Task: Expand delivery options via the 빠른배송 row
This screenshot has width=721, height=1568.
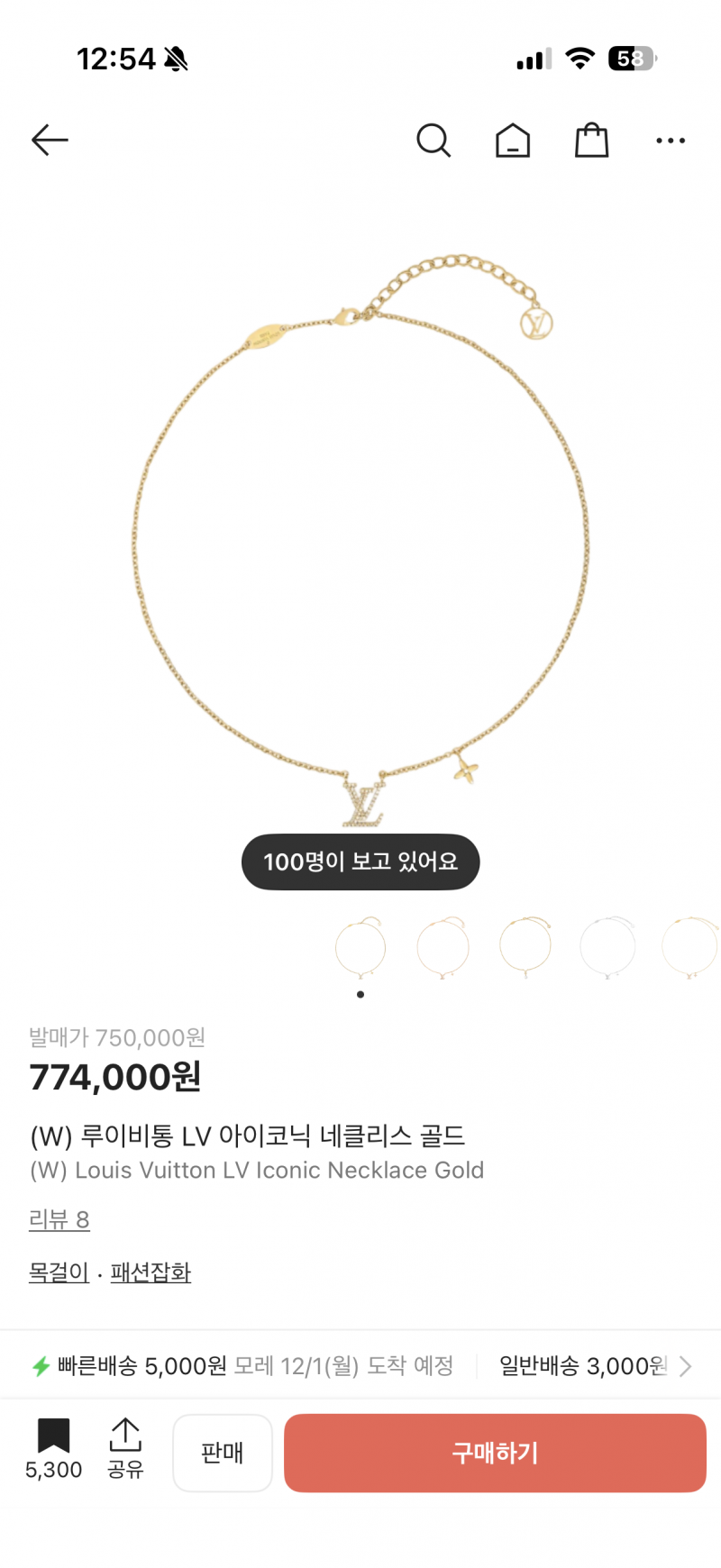Action: click(x=360, y=1366)
